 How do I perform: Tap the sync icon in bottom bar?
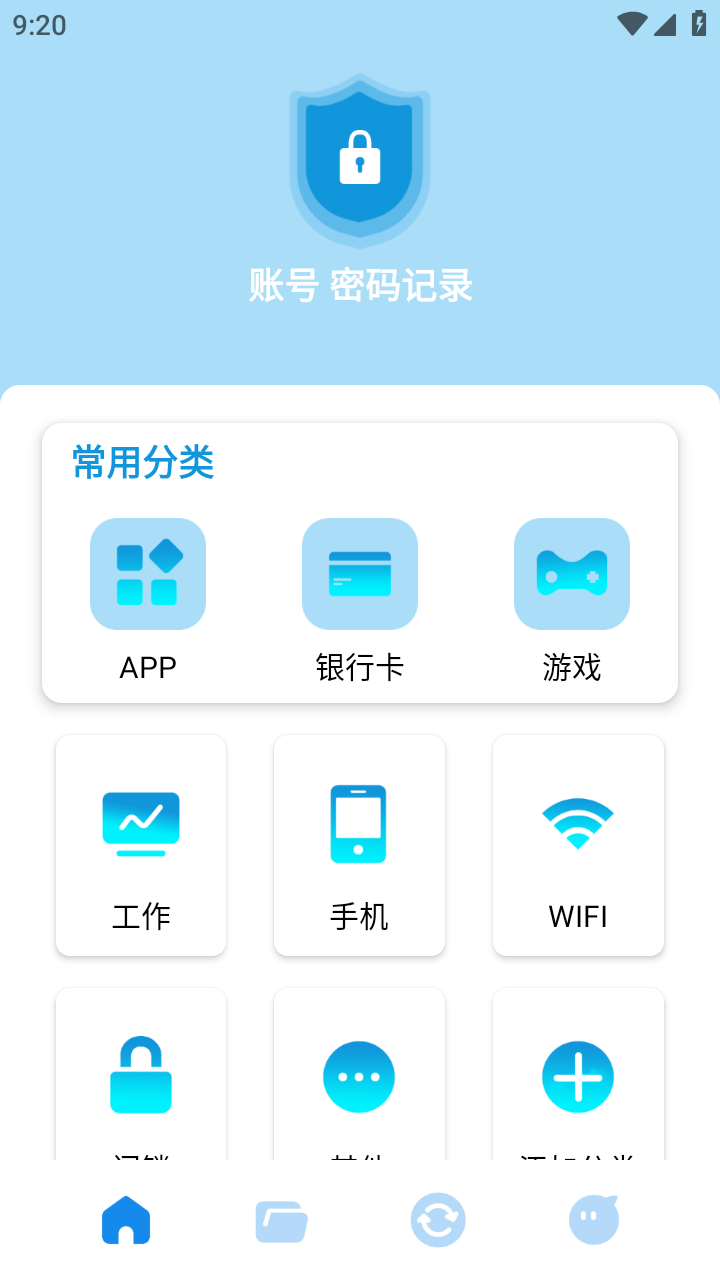click(x=437, y=1220)
